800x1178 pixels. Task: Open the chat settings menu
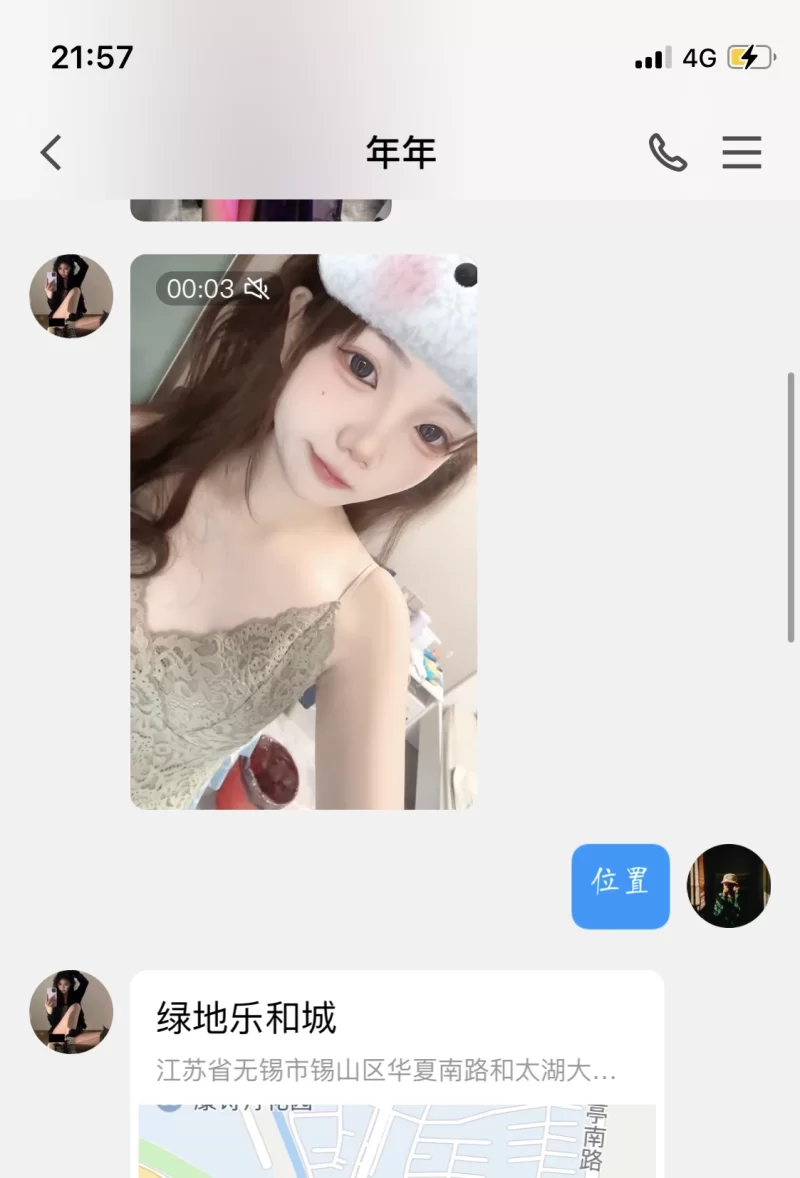pyautogui.click(x=741, y=153)
